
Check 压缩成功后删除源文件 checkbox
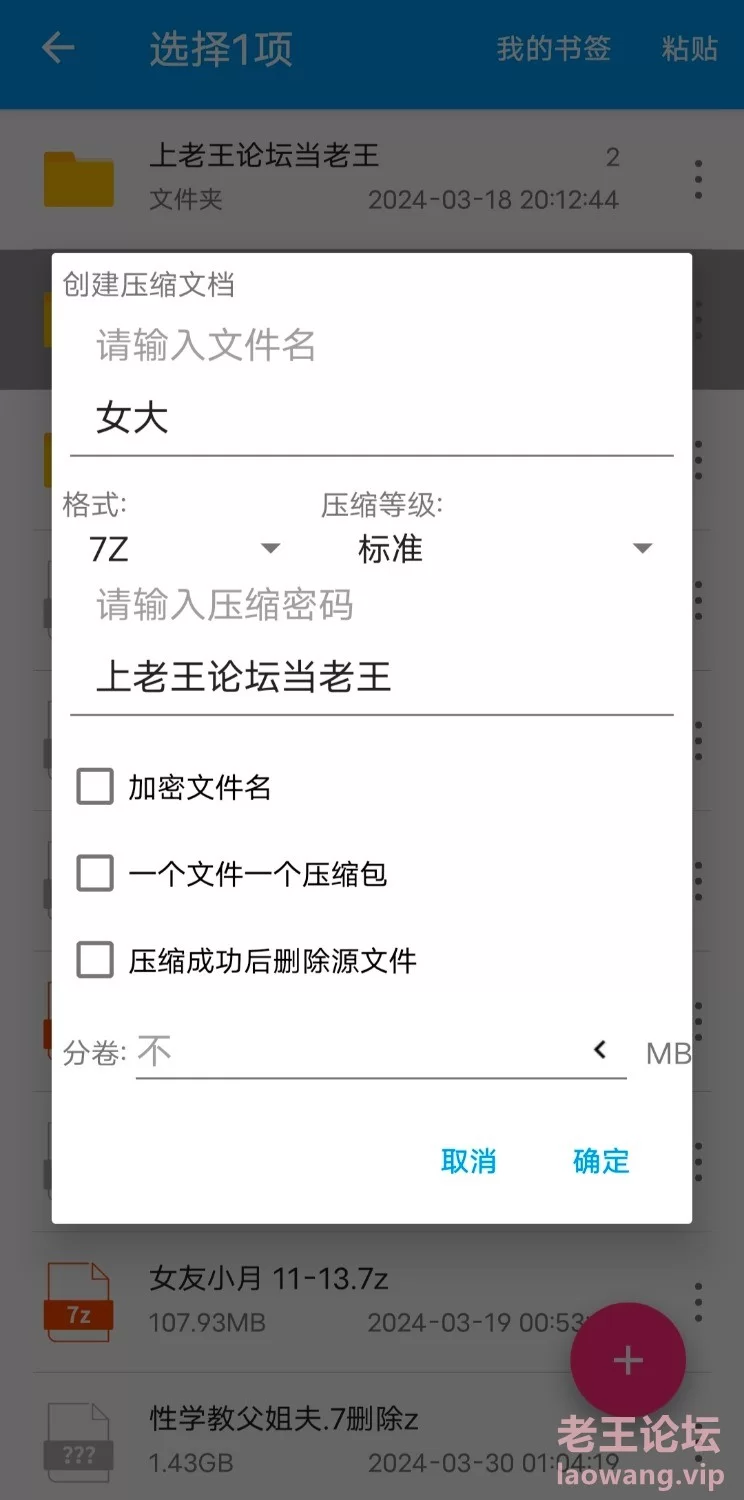96,961
